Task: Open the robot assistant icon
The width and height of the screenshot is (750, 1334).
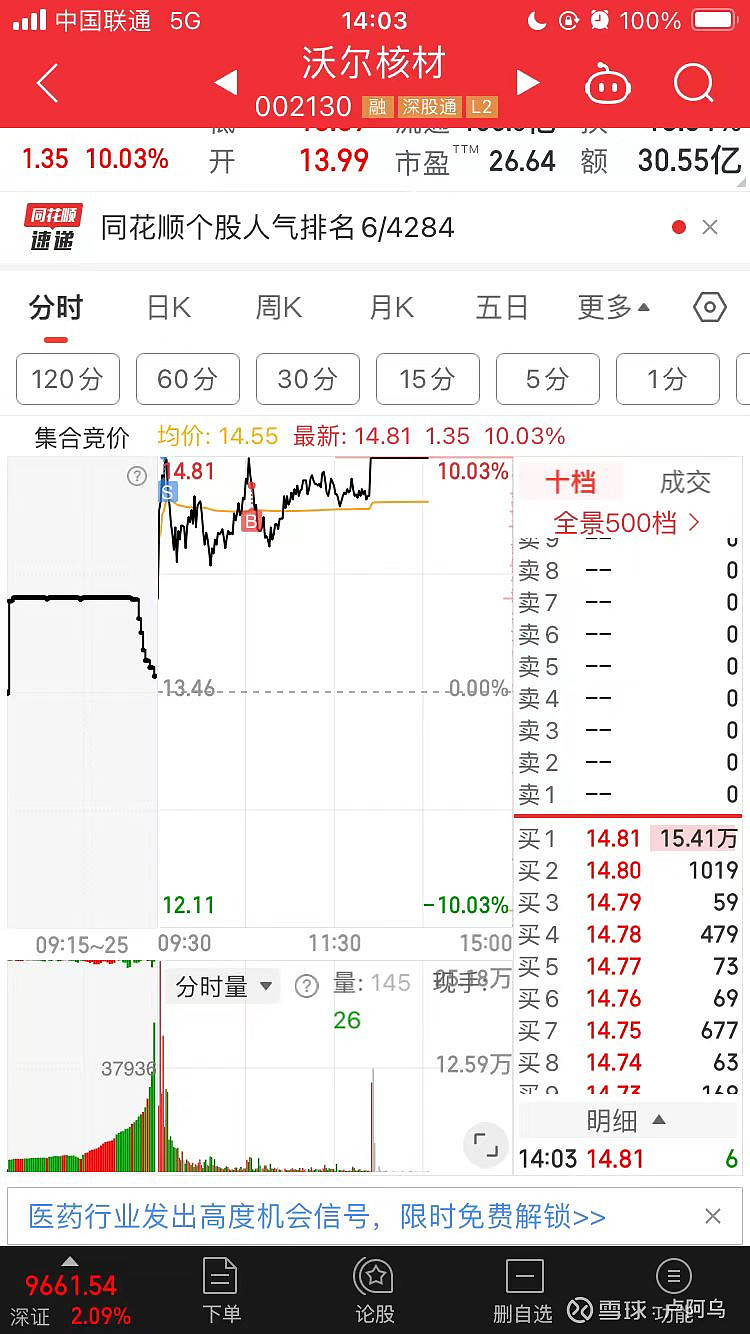Action: pyautogui.click(x=608, y=85)
